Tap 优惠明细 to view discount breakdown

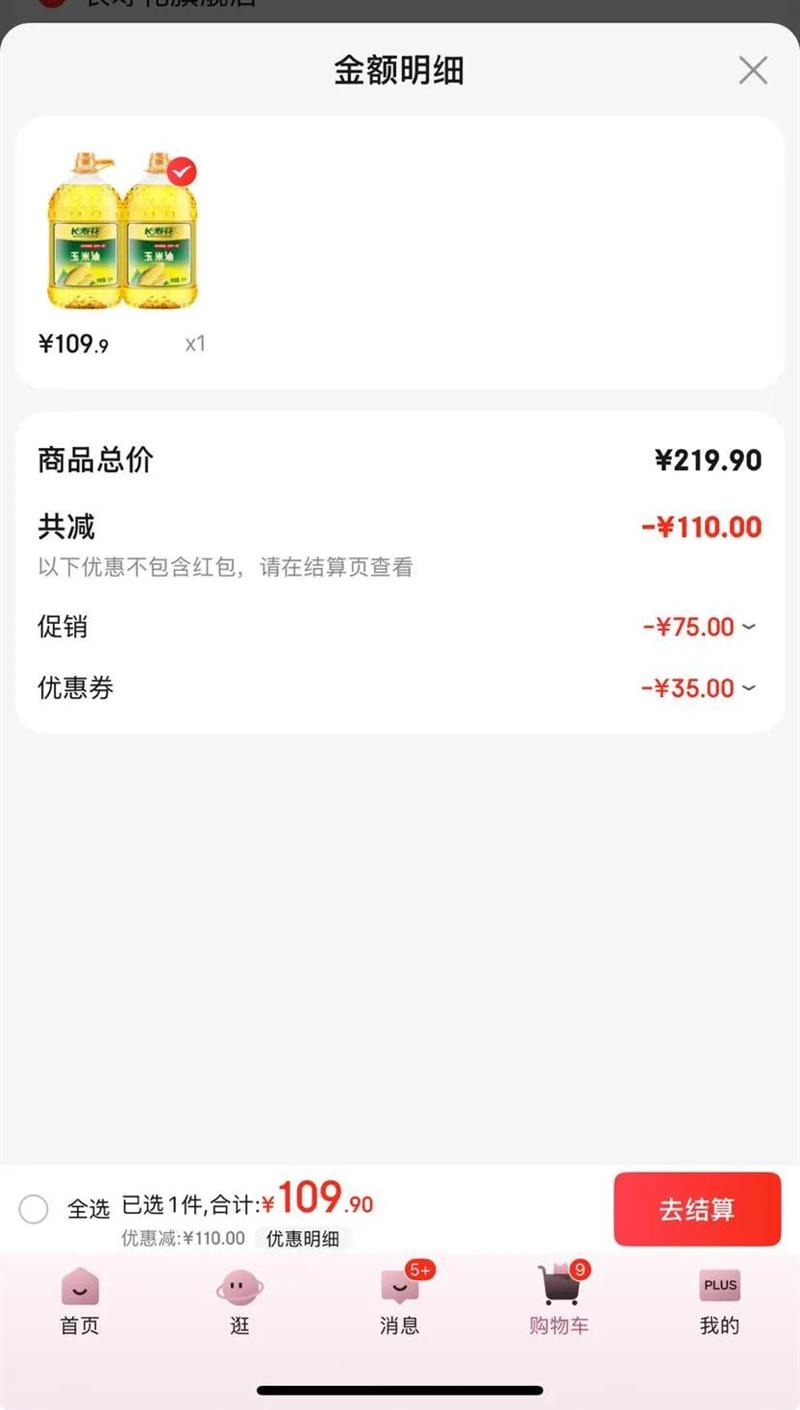click(303, 1239)
